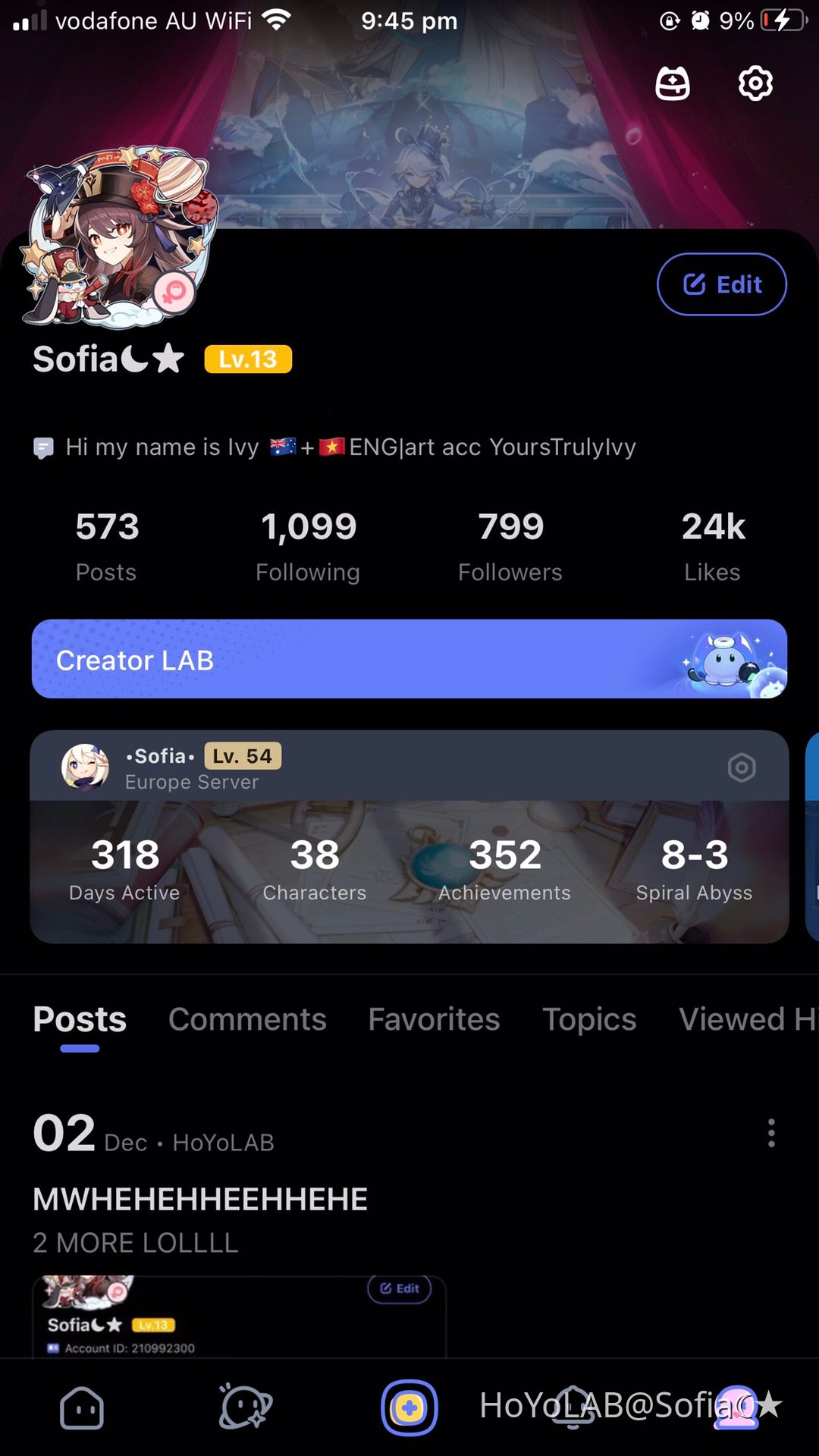Screen dimensions: 819x1456
Task: Switch to the Favorites tab
Action: click(x=434, y=1019)
